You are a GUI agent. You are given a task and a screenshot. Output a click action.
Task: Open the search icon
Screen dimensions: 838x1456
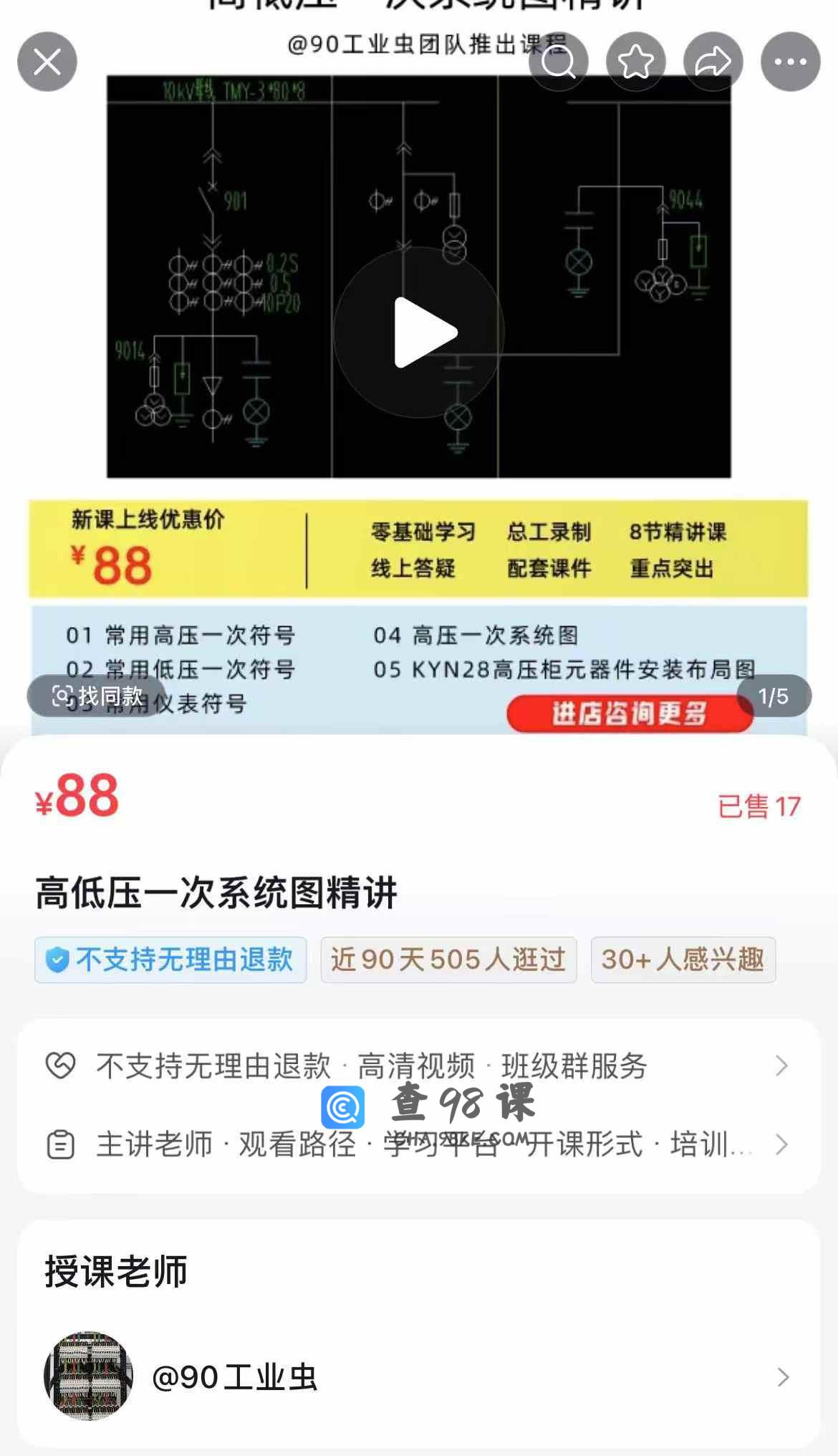559,62
